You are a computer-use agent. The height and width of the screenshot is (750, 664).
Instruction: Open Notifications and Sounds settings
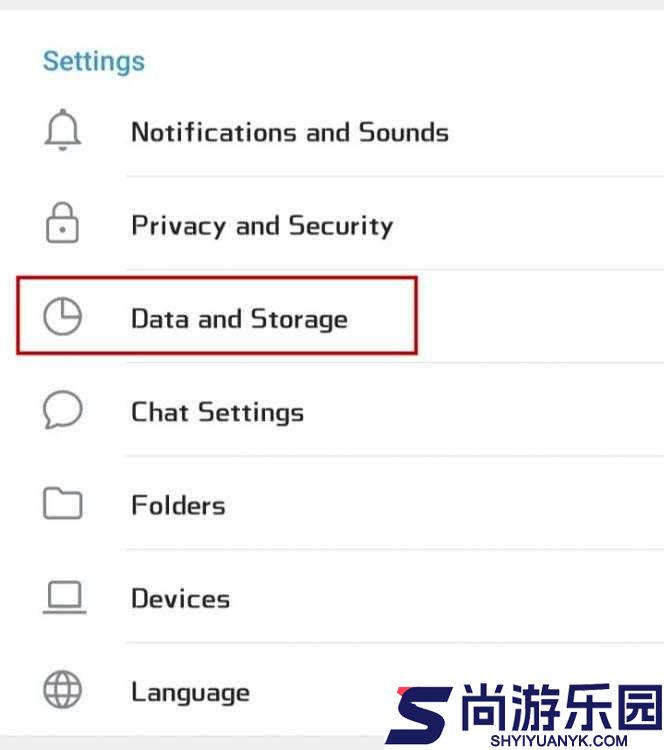click(289, 133)
